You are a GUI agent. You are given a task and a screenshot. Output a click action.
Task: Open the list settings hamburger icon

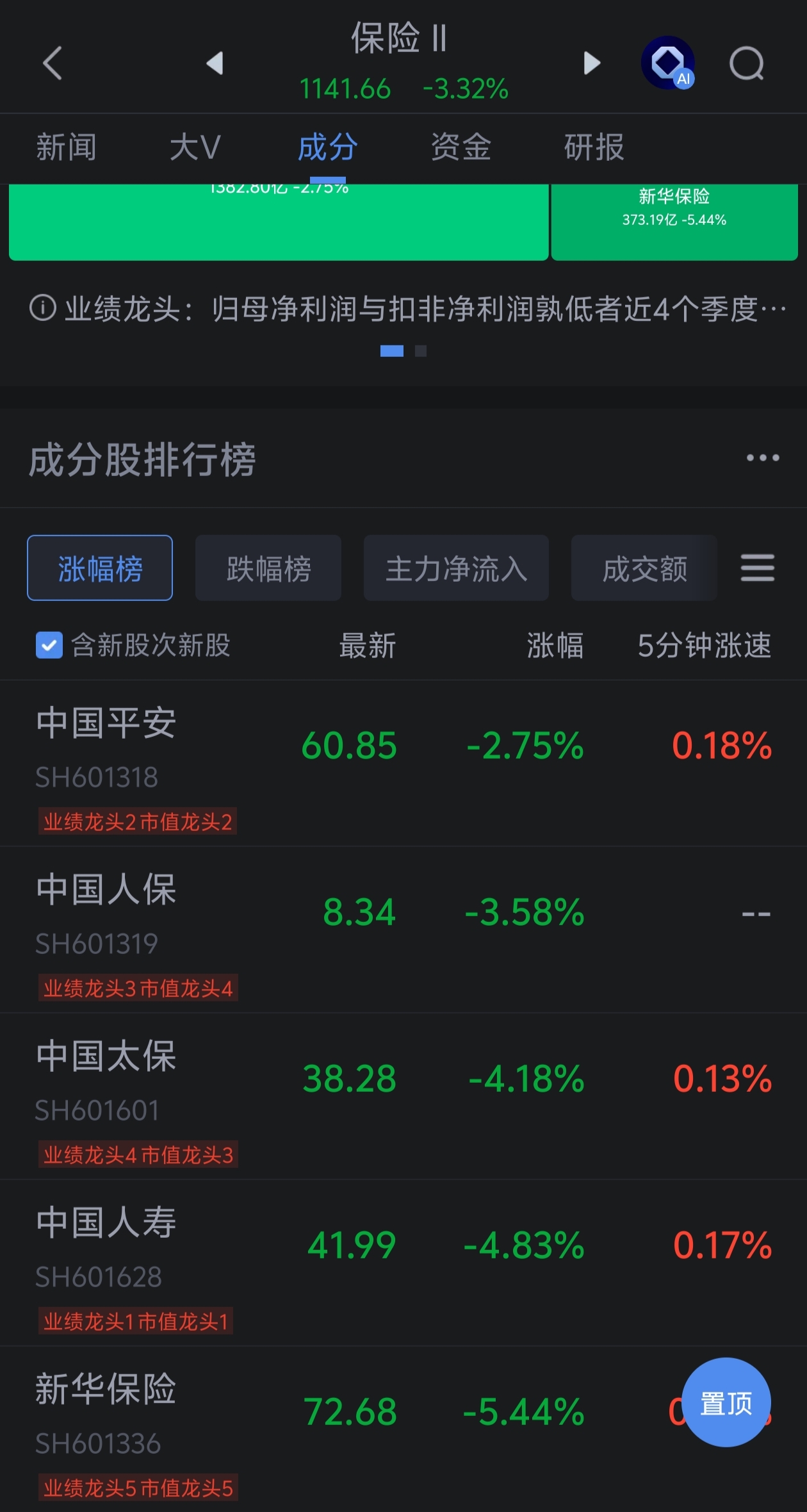[756, 568]
